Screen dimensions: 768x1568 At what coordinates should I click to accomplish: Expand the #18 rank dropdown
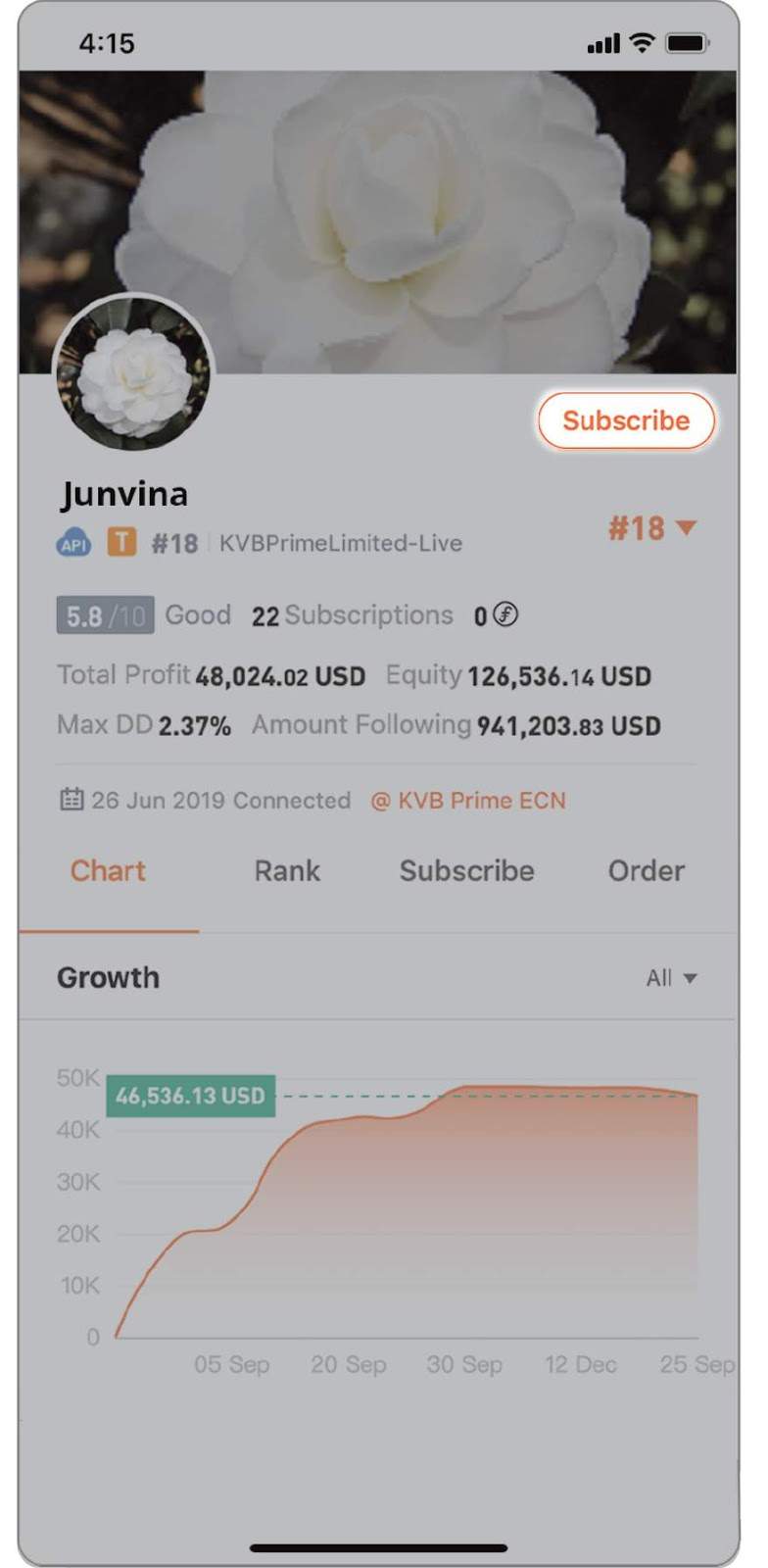click(x=652, y=528)
